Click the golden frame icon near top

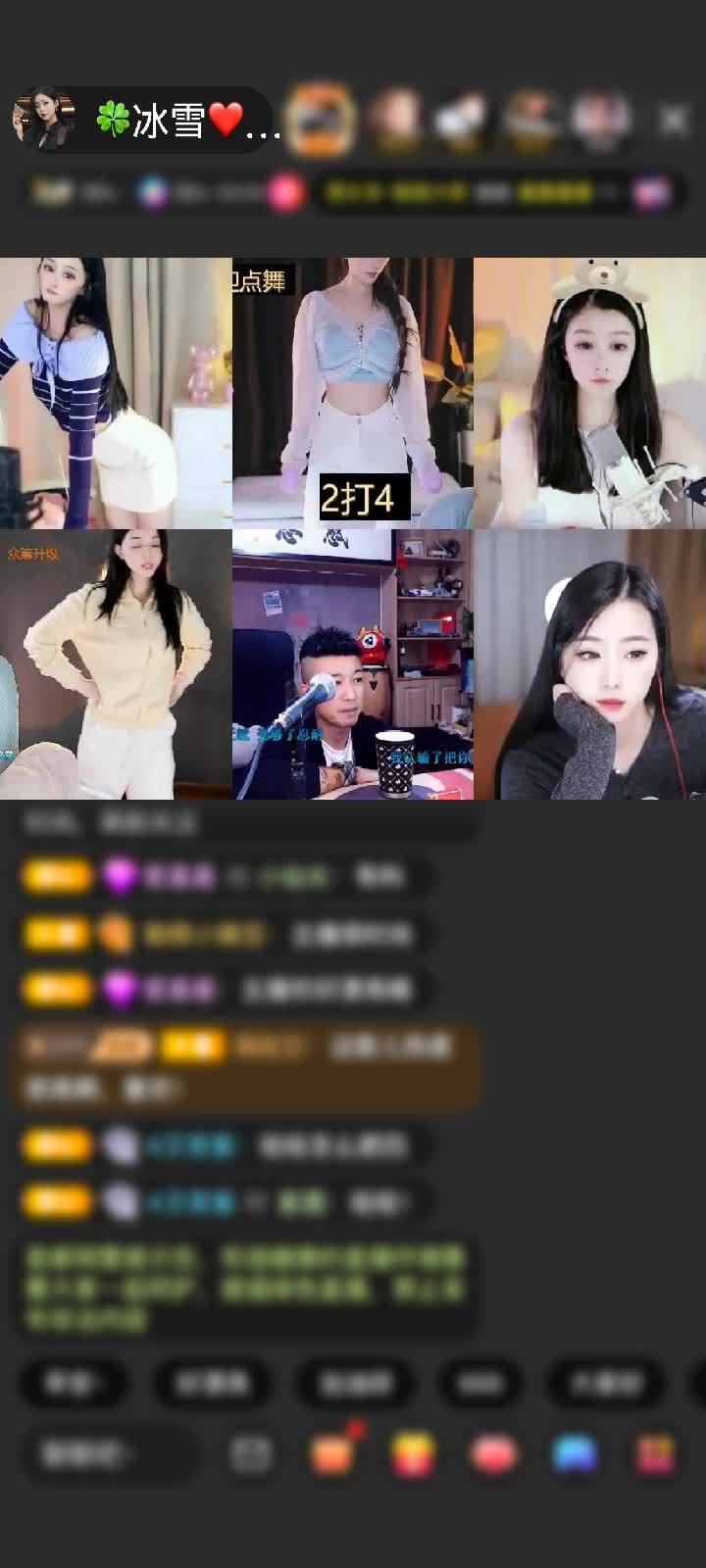tap(321, 118)
